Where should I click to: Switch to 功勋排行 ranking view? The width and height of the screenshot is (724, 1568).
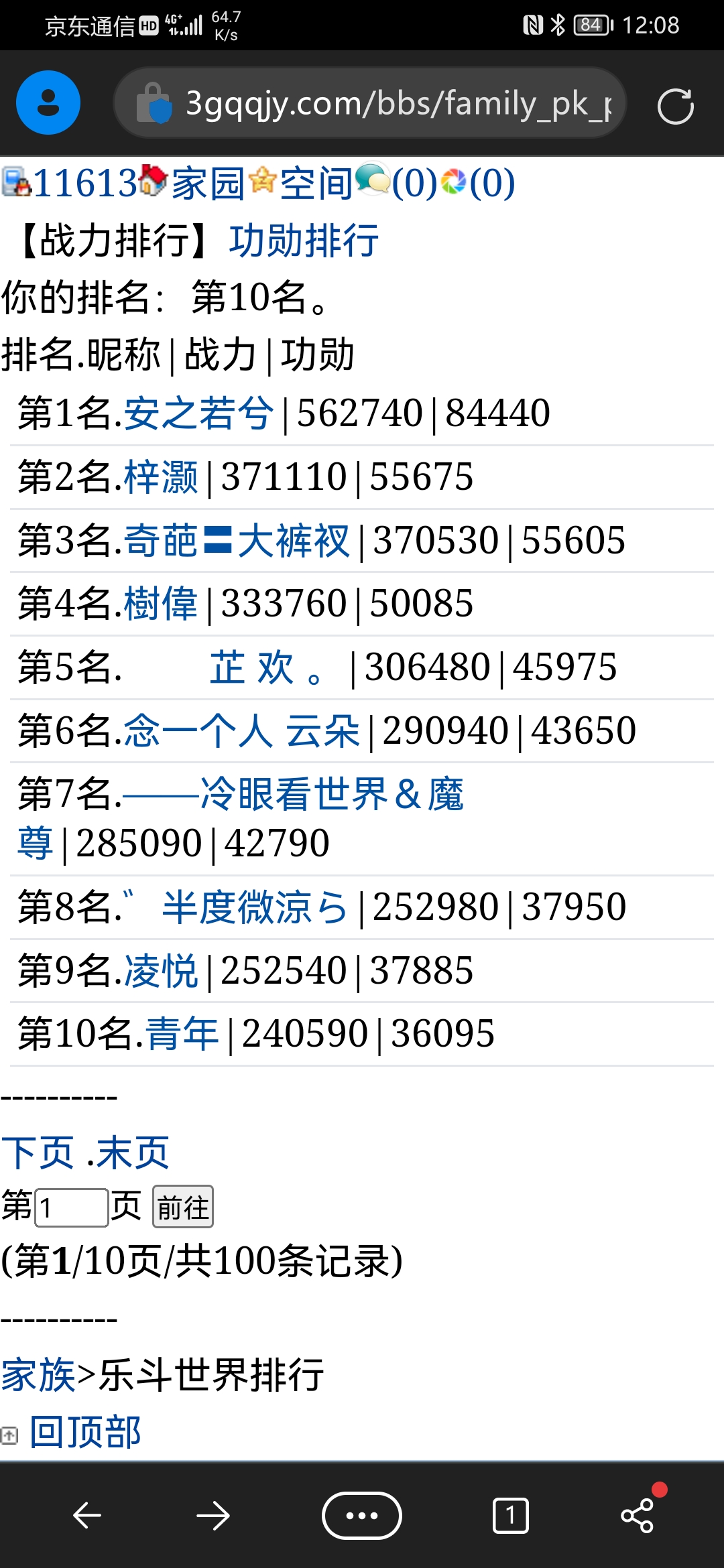click(303, 240)
